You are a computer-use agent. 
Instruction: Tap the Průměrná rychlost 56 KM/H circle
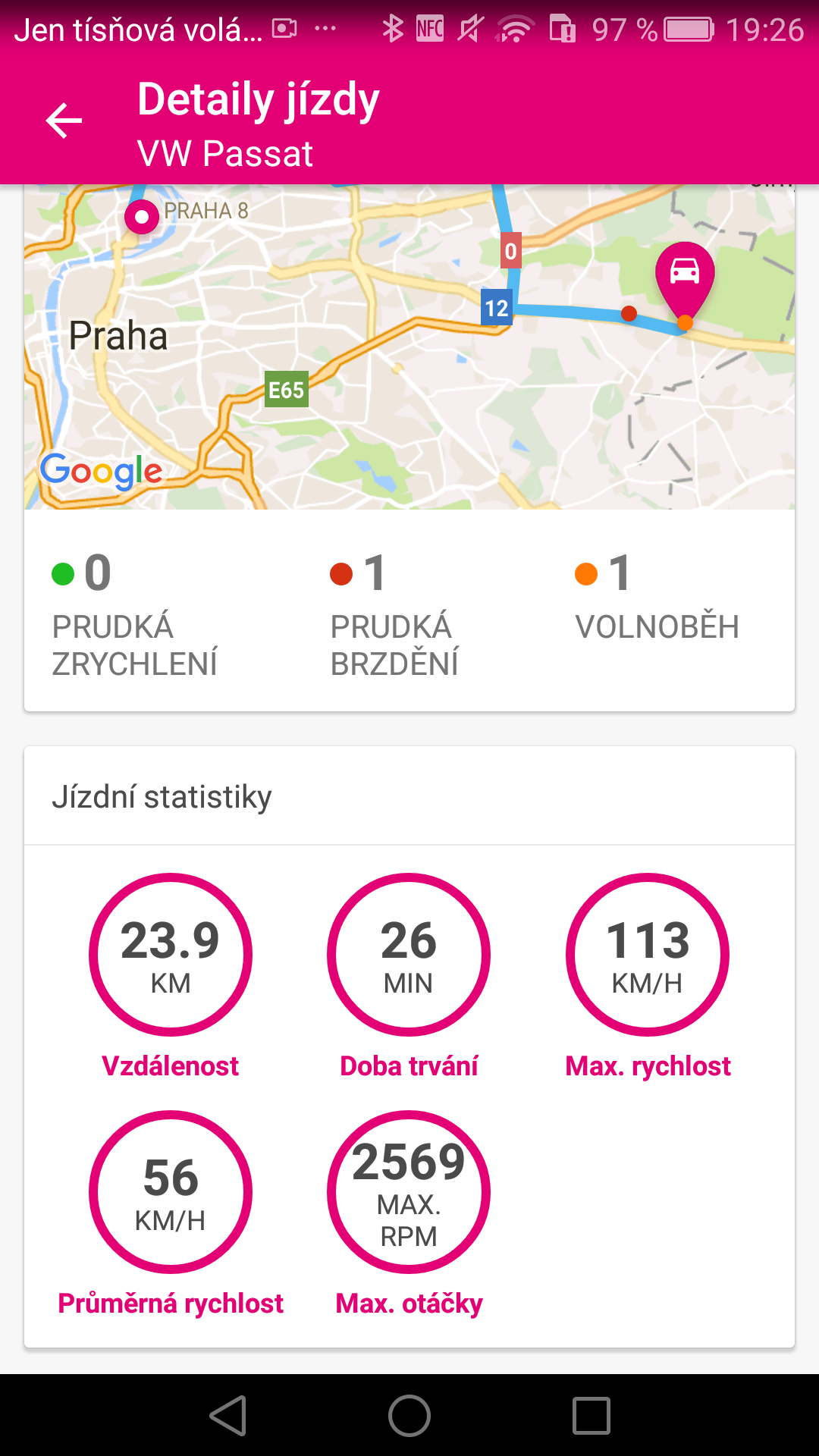(x=171, y=1192)
